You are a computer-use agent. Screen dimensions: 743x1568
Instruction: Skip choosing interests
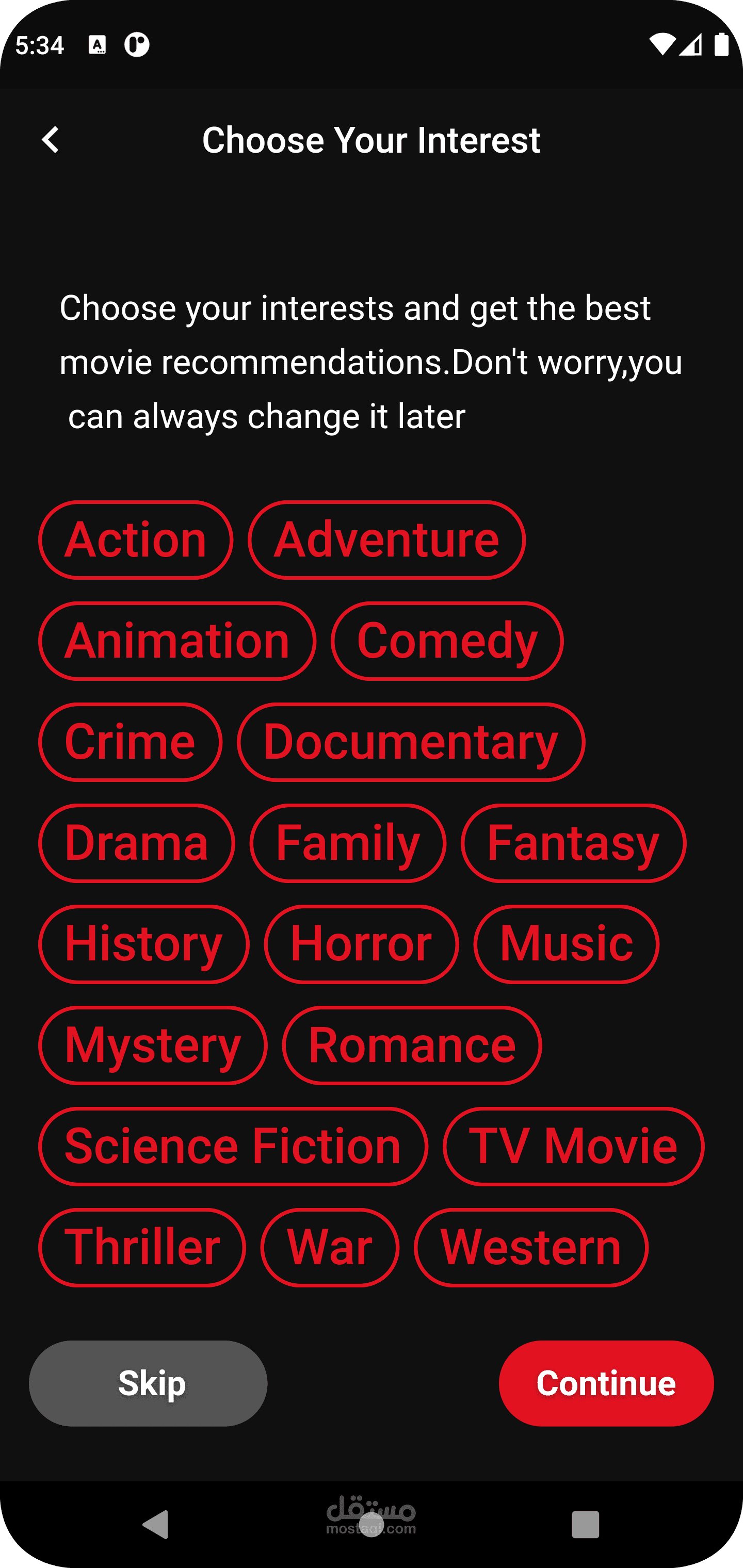[148, 1383]
